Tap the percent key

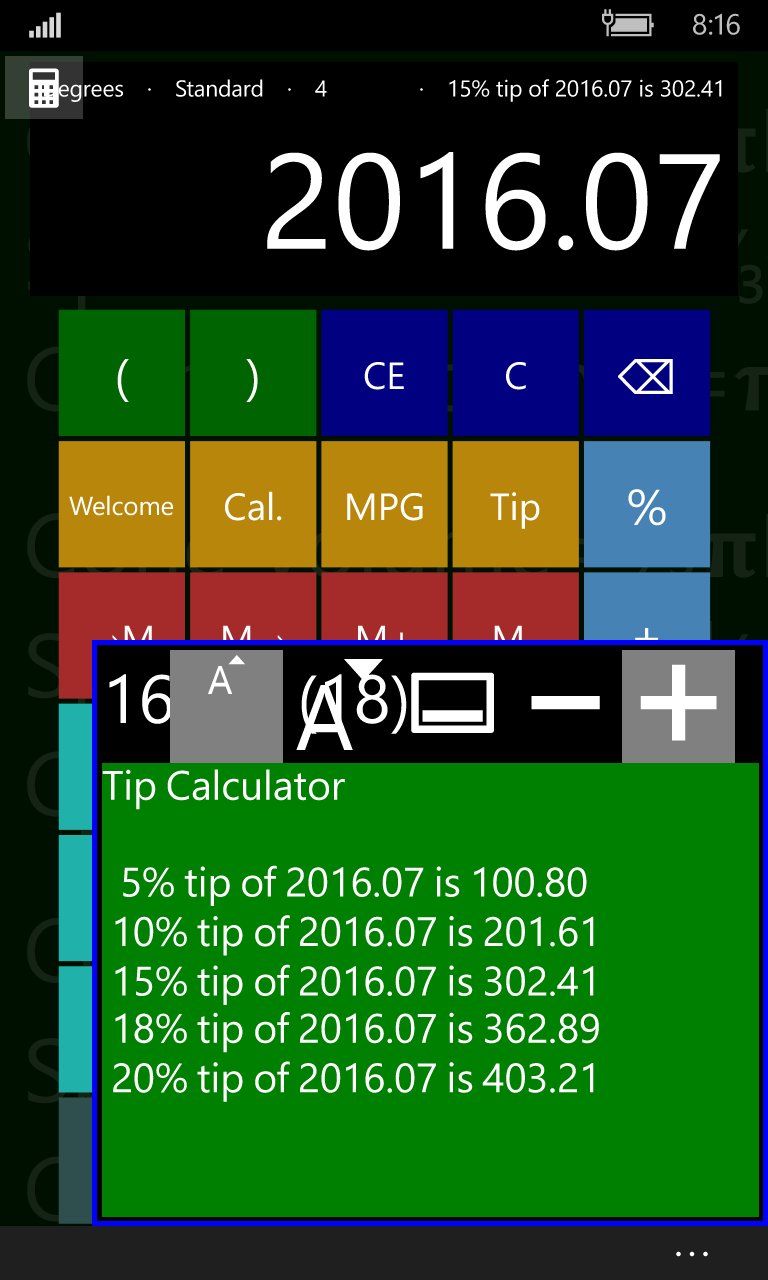click(x=646, y=505)
